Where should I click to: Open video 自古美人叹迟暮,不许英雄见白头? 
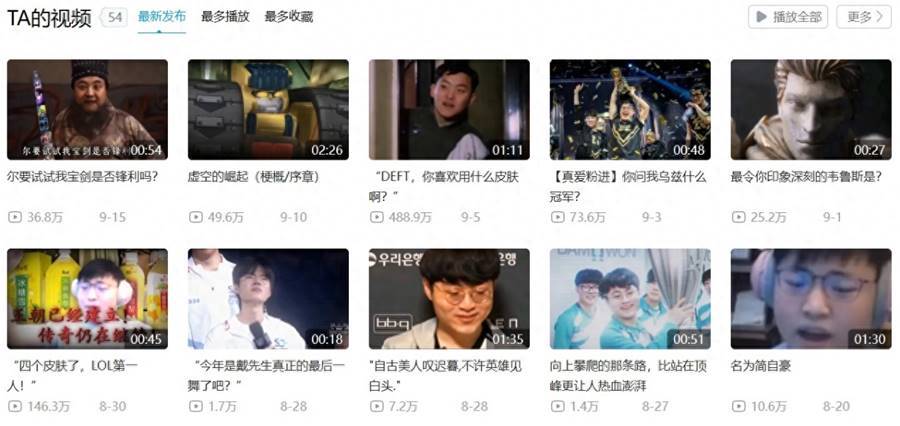point(449,298)
